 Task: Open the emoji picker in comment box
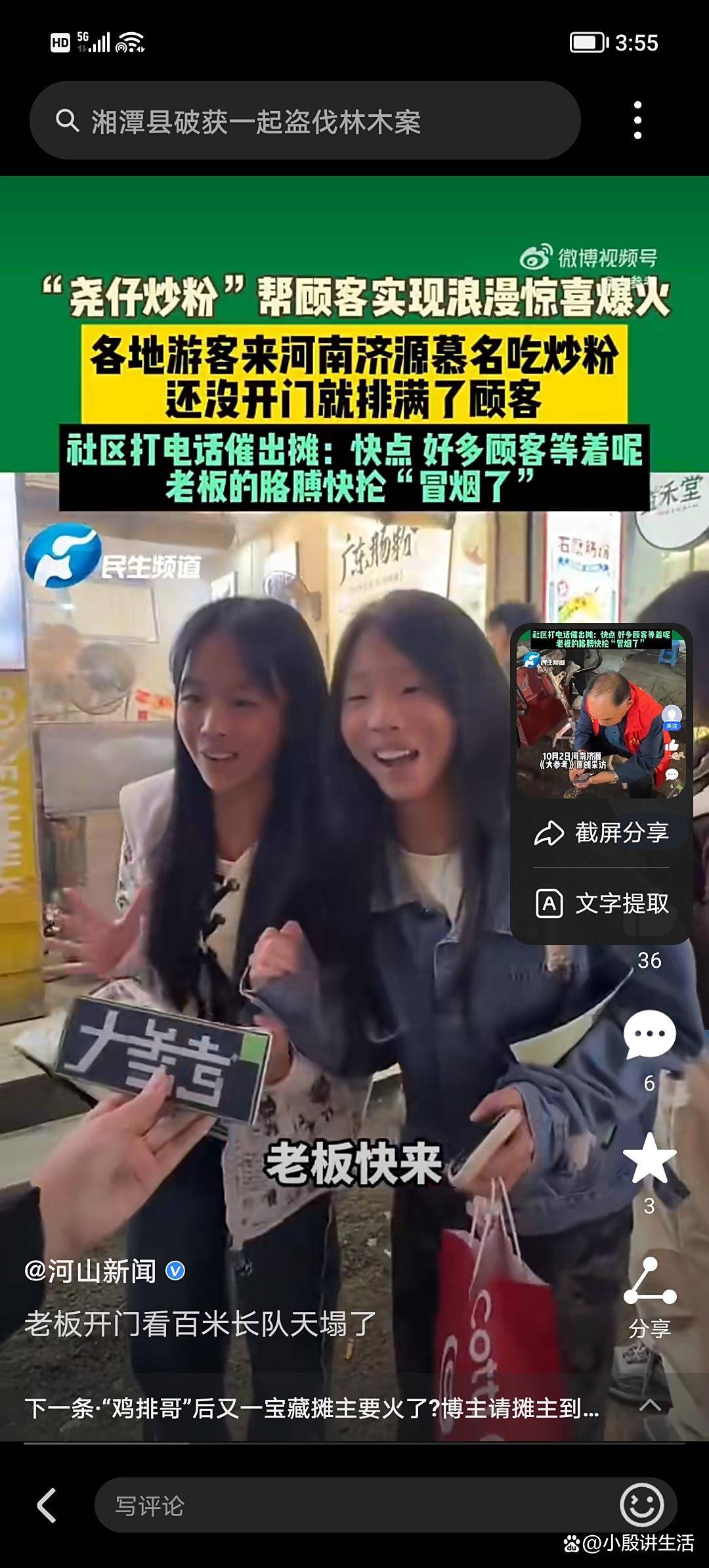coord(641,1504)
